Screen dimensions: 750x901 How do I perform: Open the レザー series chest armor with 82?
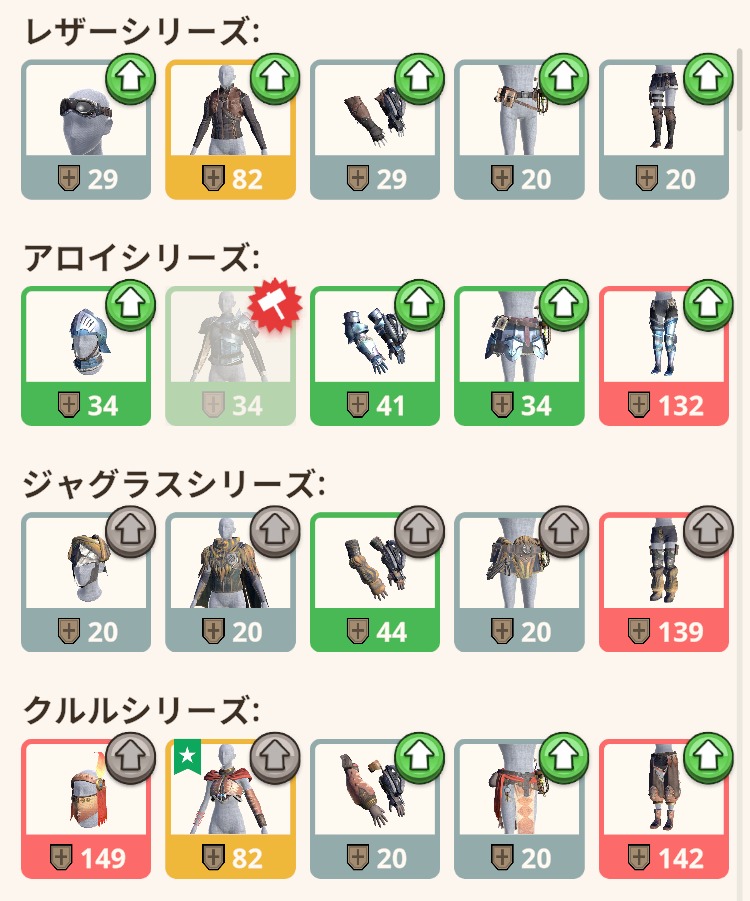[x=230, y=130]
